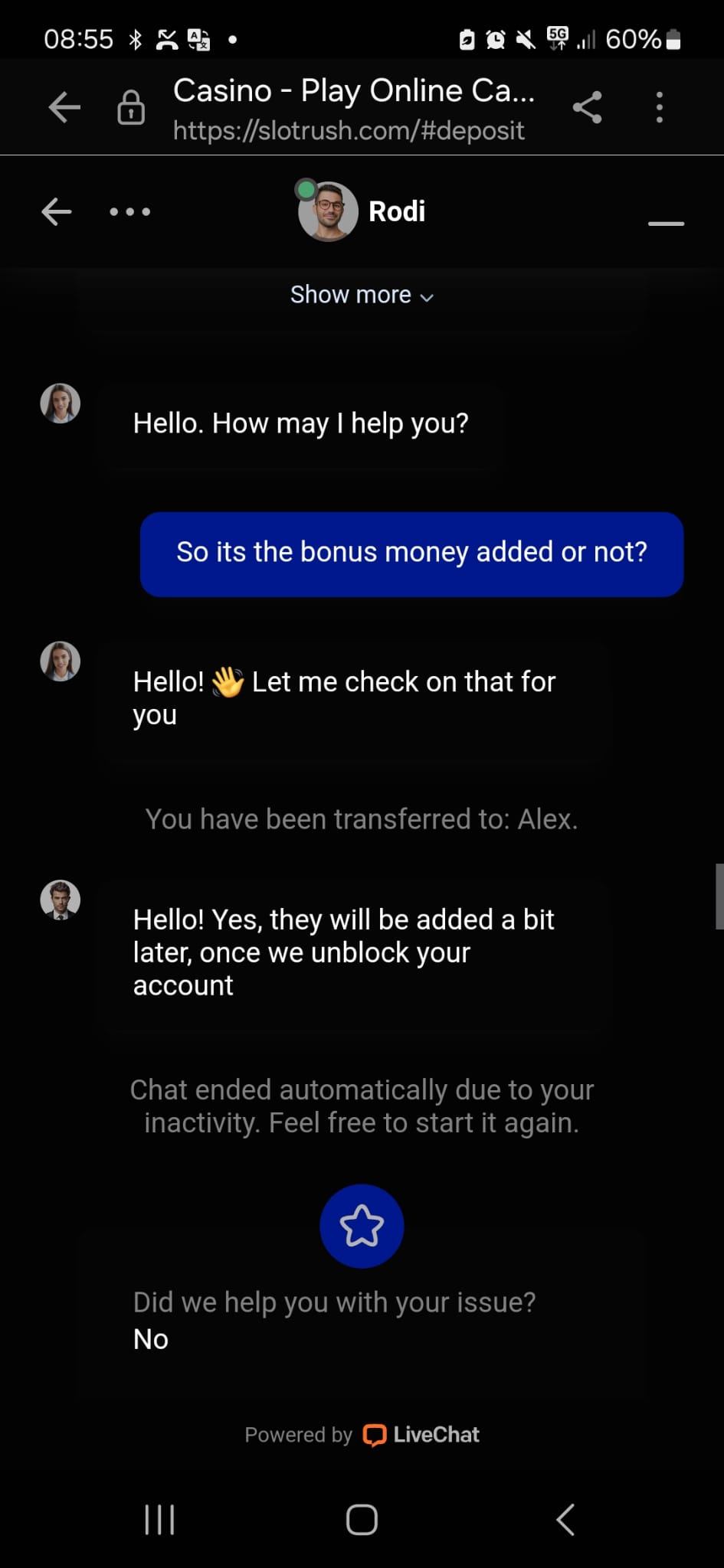
Task: Return to the previous chat screen
Action: click(57, 211)
